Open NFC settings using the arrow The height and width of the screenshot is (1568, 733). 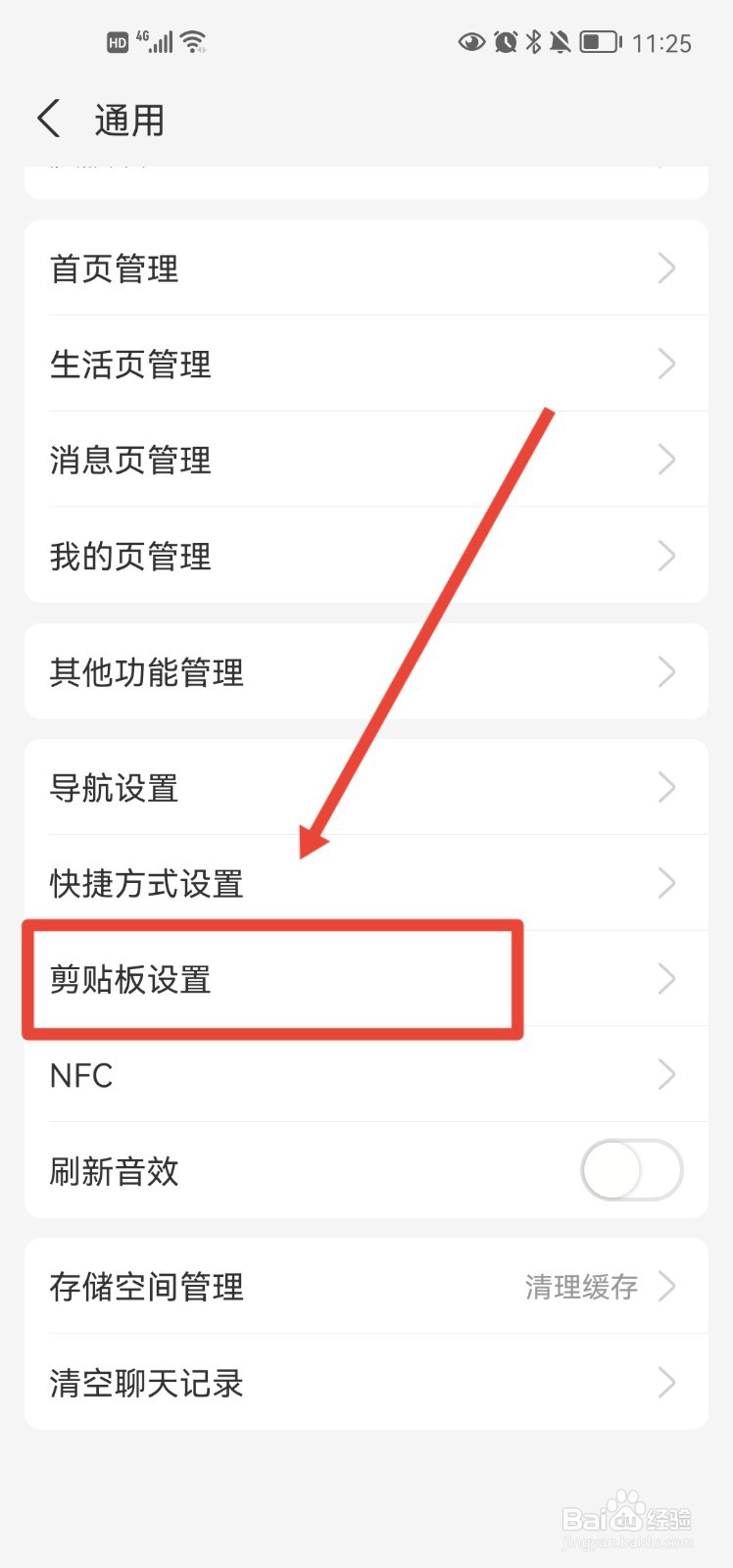[x=666, y=1074]
